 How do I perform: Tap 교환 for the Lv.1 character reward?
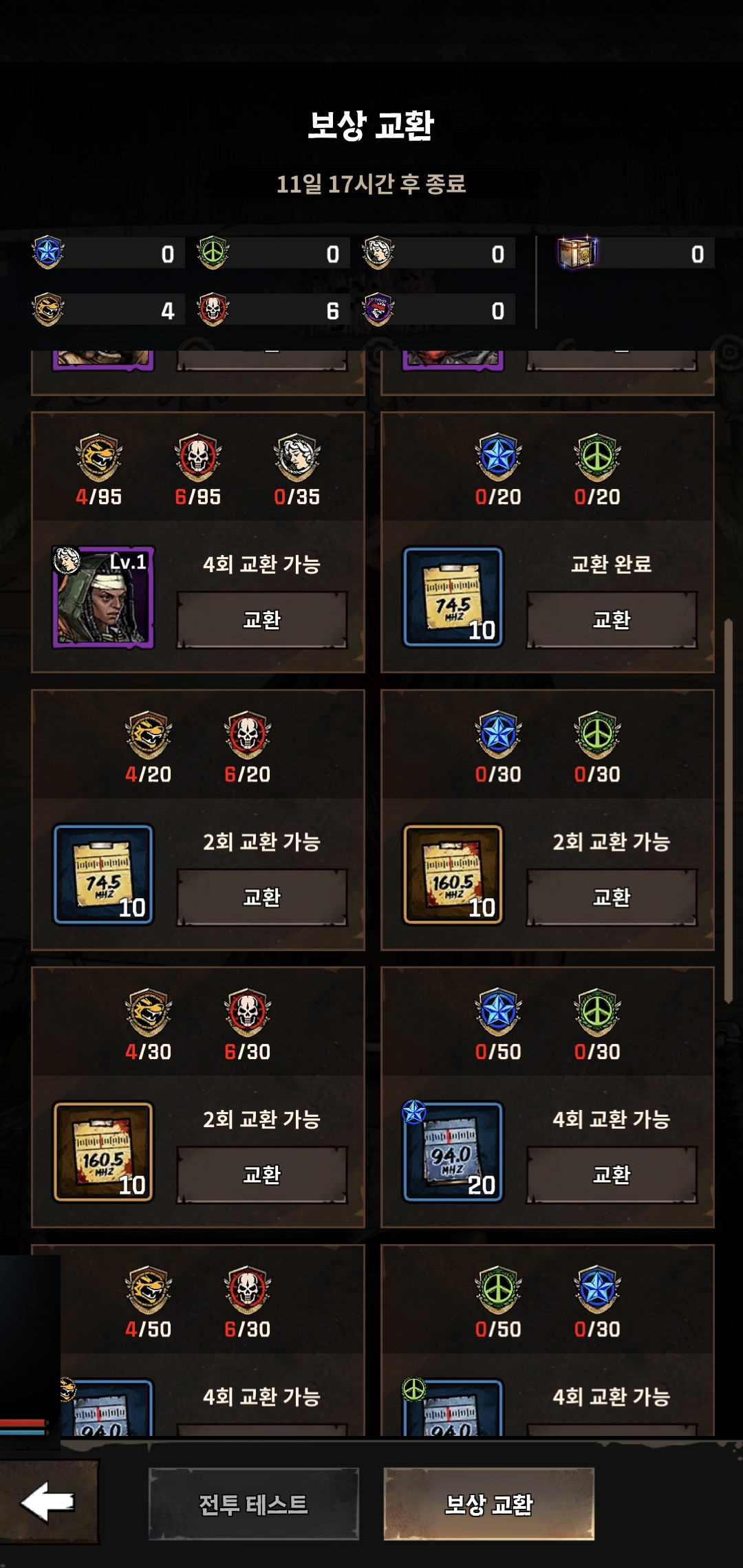pyautogui.click(x=262, y=620)
